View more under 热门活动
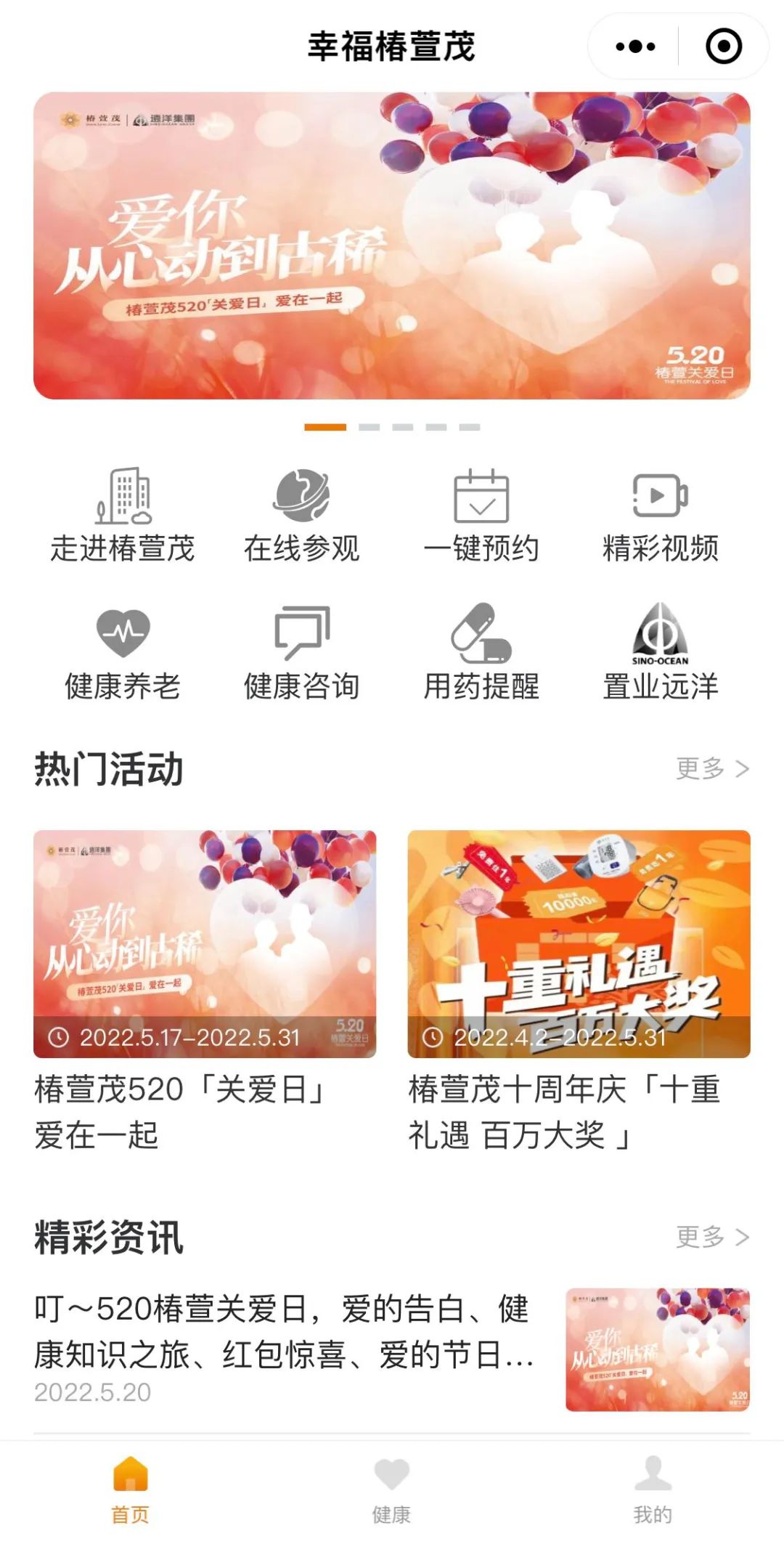784x1560 pixels. (711, 768)
